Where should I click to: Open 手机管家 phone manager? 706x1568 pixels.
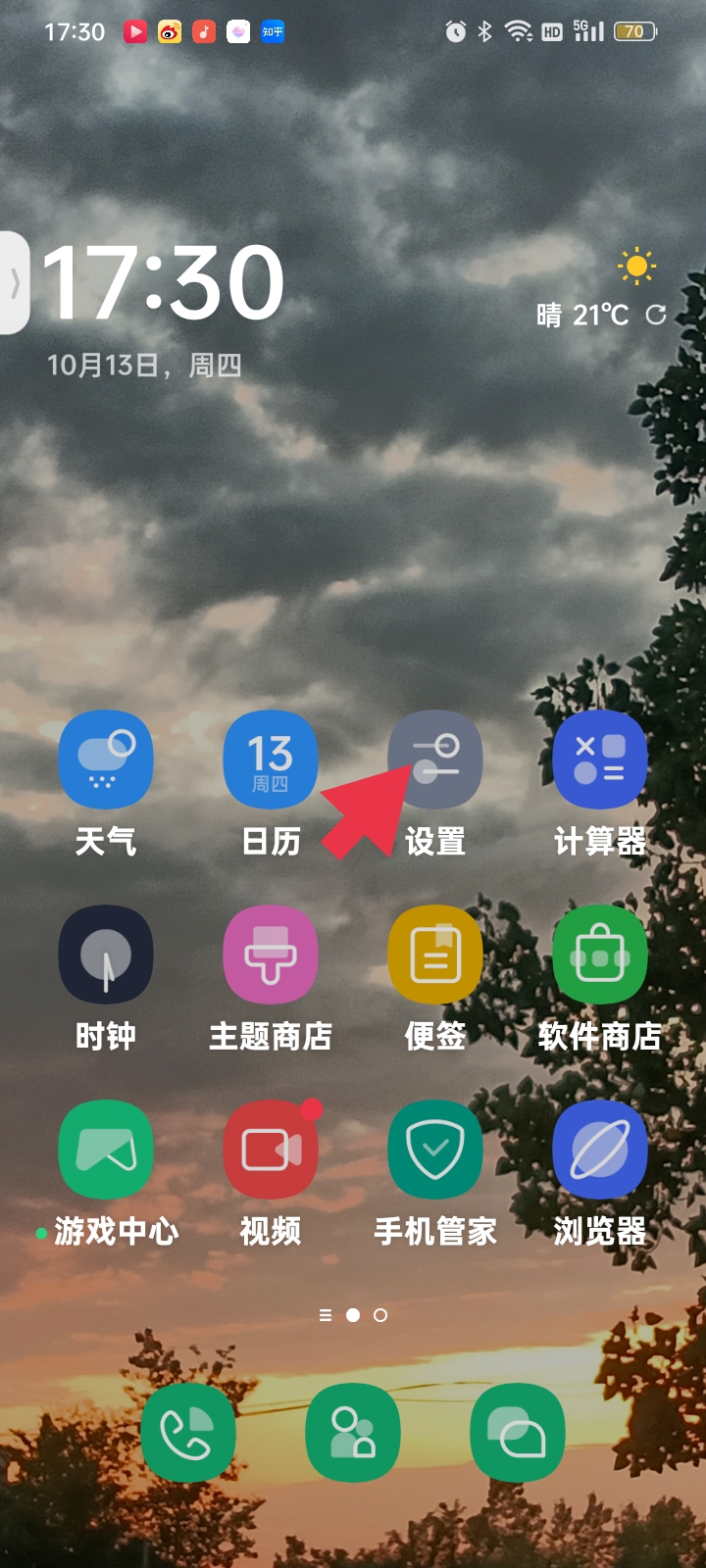[x=434, y=1149]
